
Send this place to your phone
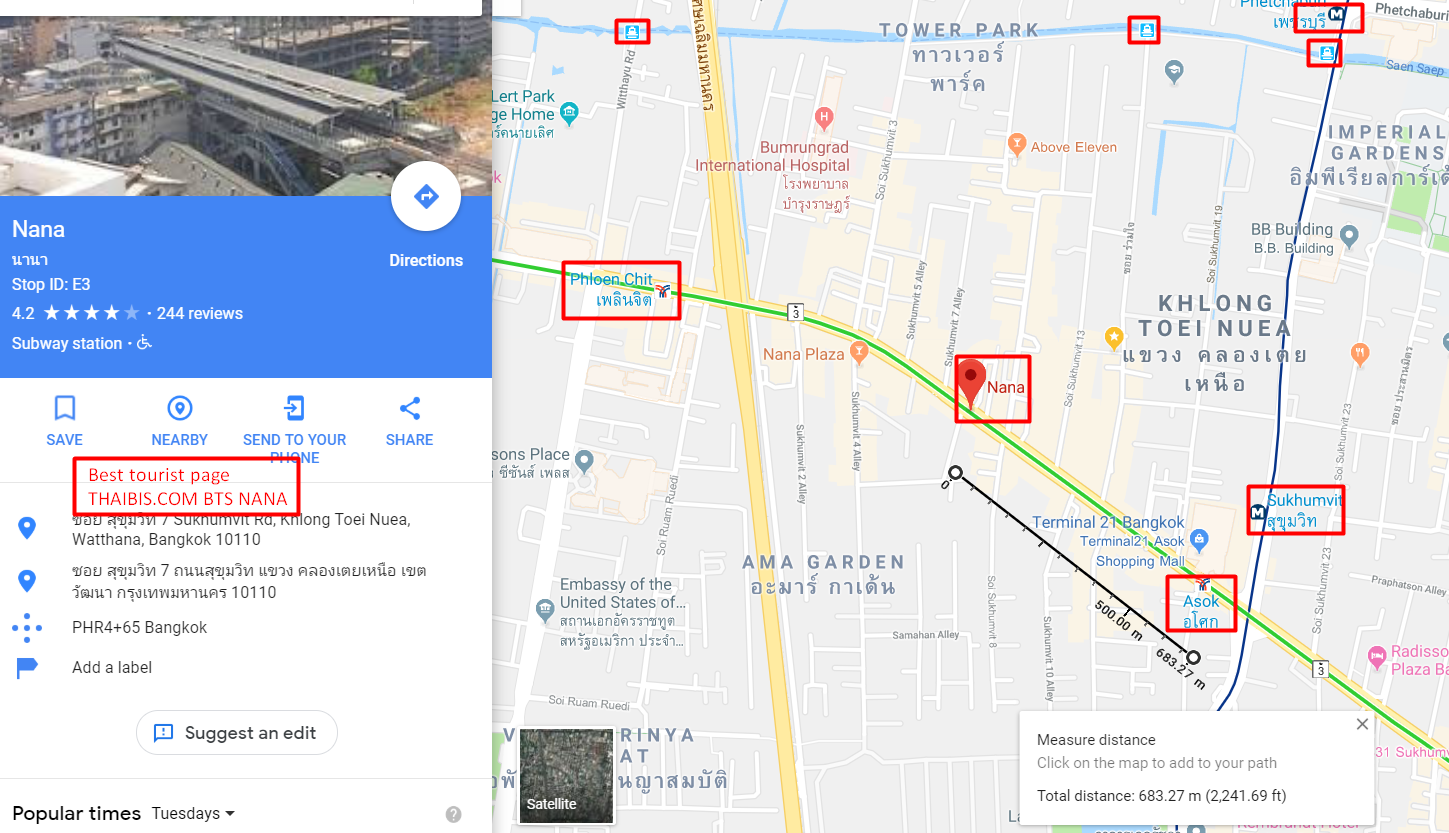(x=294, y=431)
